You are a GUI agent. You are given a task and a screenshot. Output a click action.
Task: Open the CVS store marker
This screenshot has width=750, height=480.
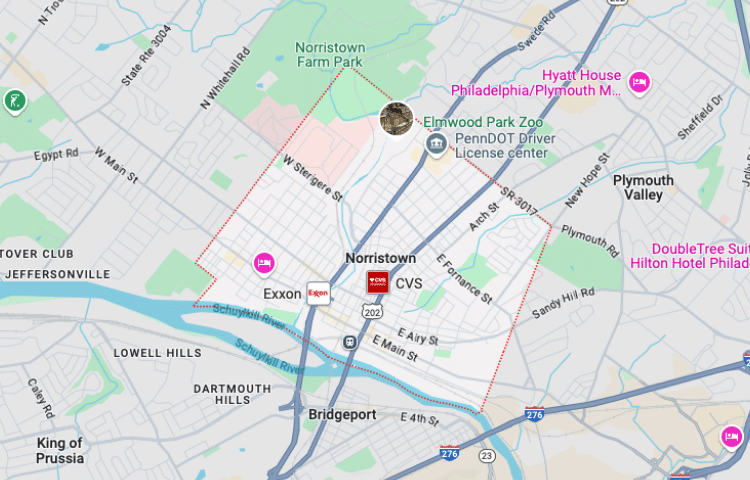[x=378, y=283]
